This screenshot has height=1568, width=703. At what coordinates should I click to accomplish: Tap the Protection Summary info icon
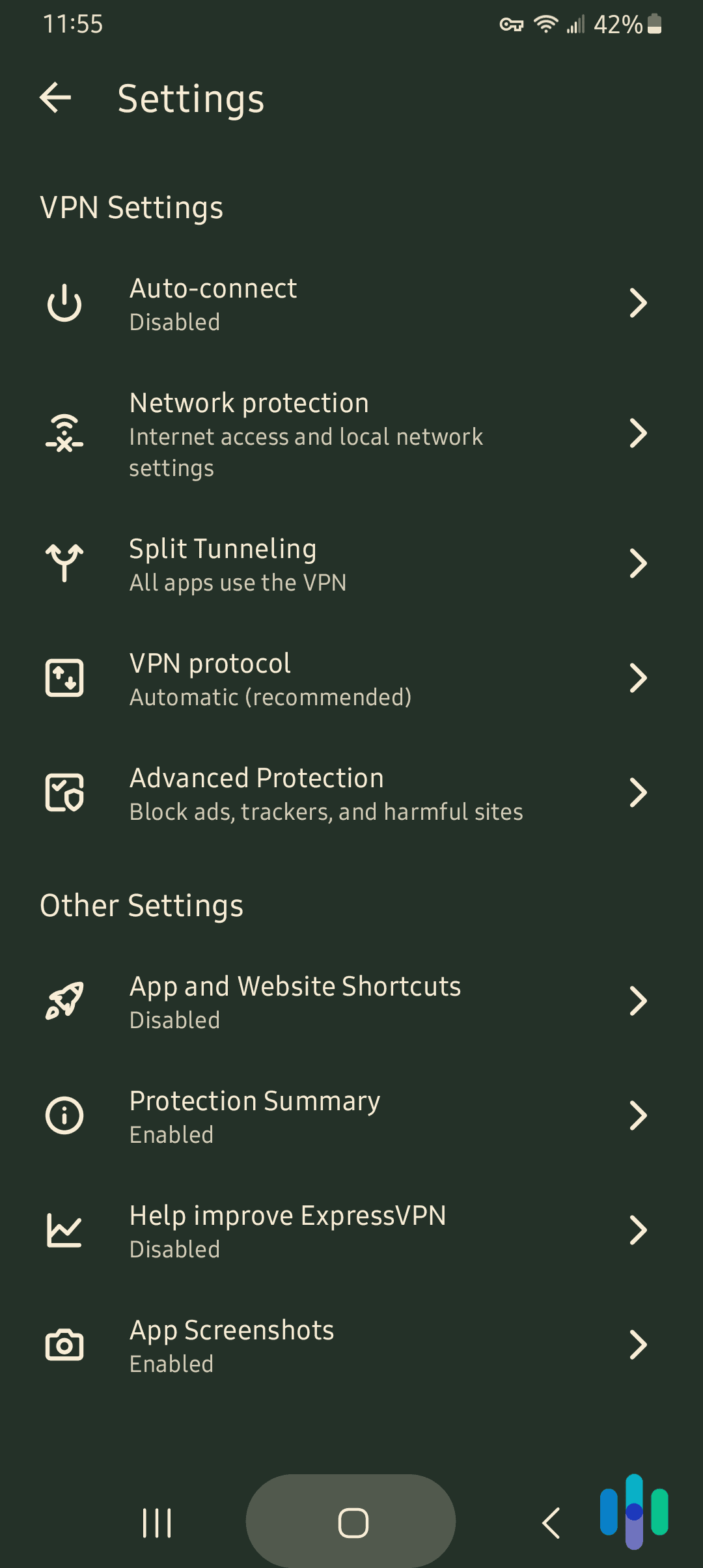(x=64, y=1115)
